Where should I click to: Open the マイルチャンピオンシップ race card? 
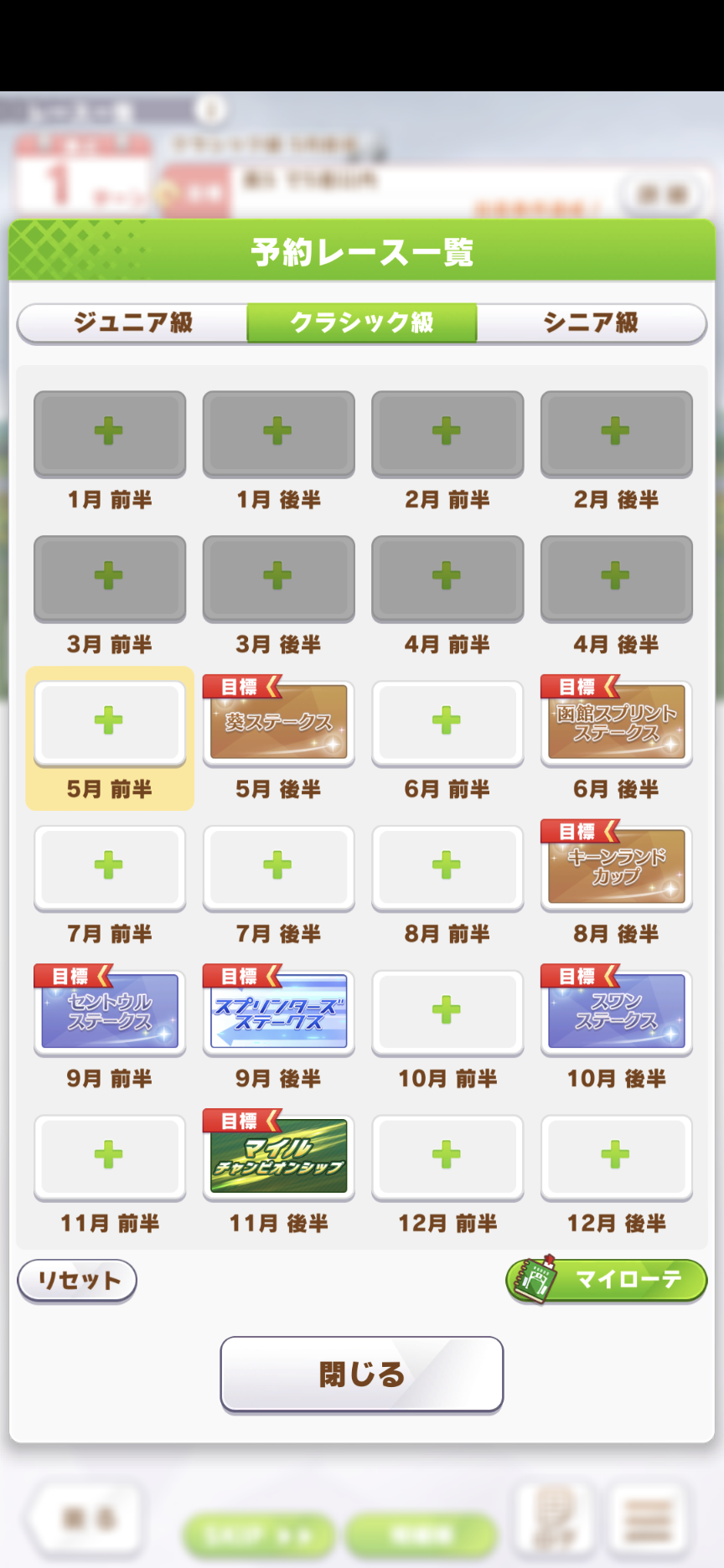click(279, 1157)
